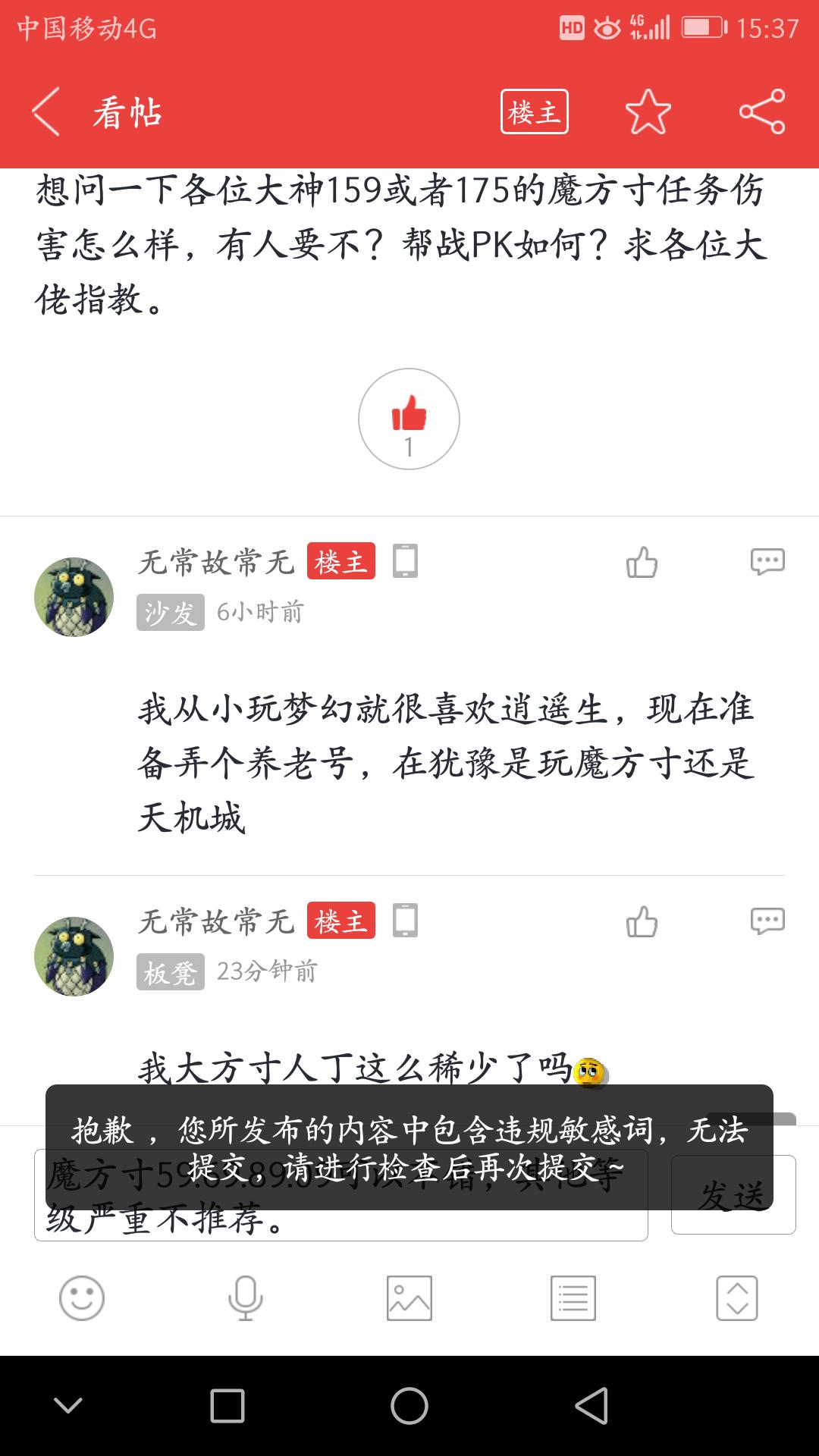The width and height of the screenshot is (819, 1456).
Task: Like the 板凳 reply from 23分钟前
Action: 642,922
